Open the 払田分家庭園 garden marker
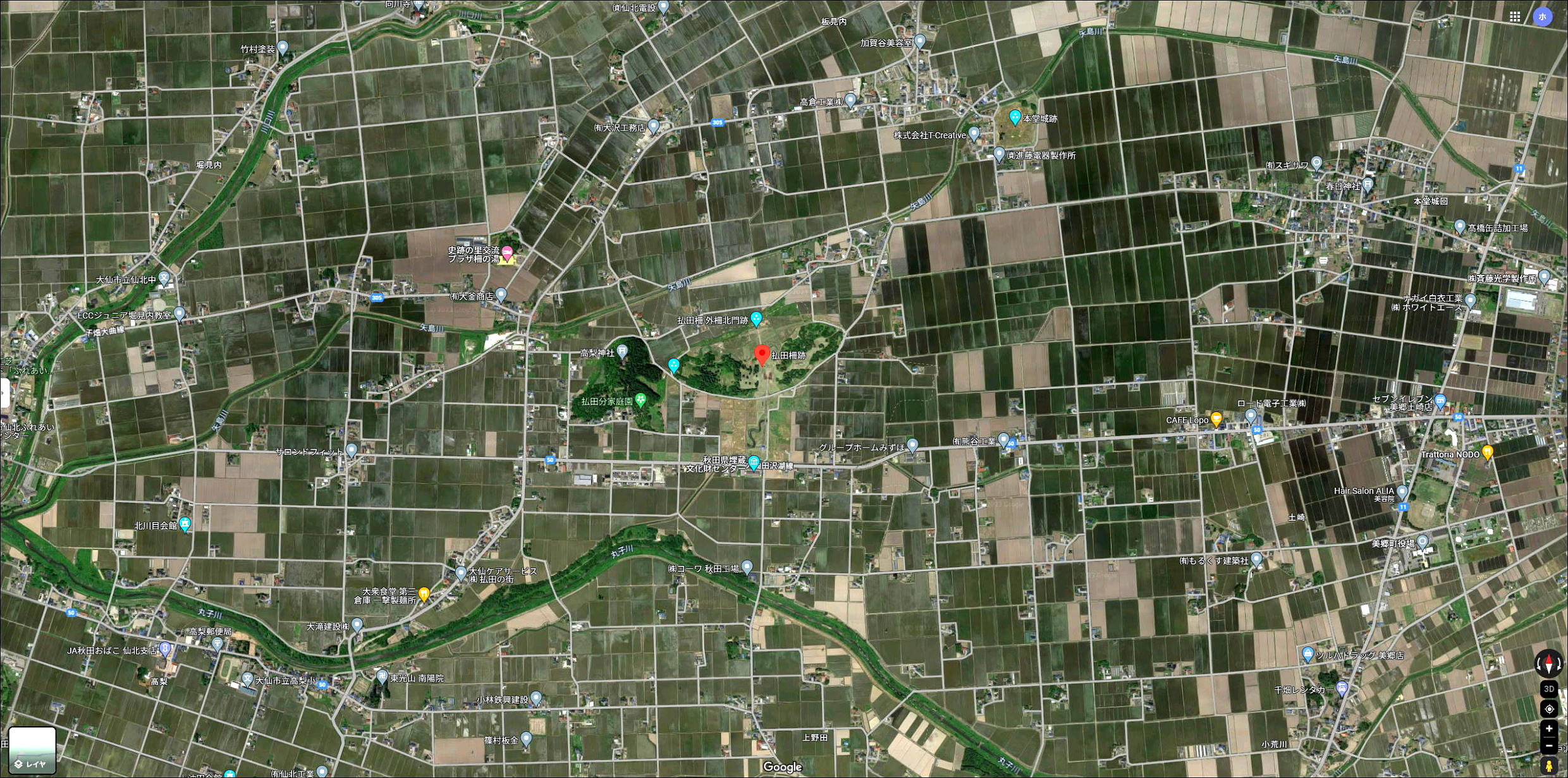This screenshot has height=778, width=1568. tap(640, 400)
